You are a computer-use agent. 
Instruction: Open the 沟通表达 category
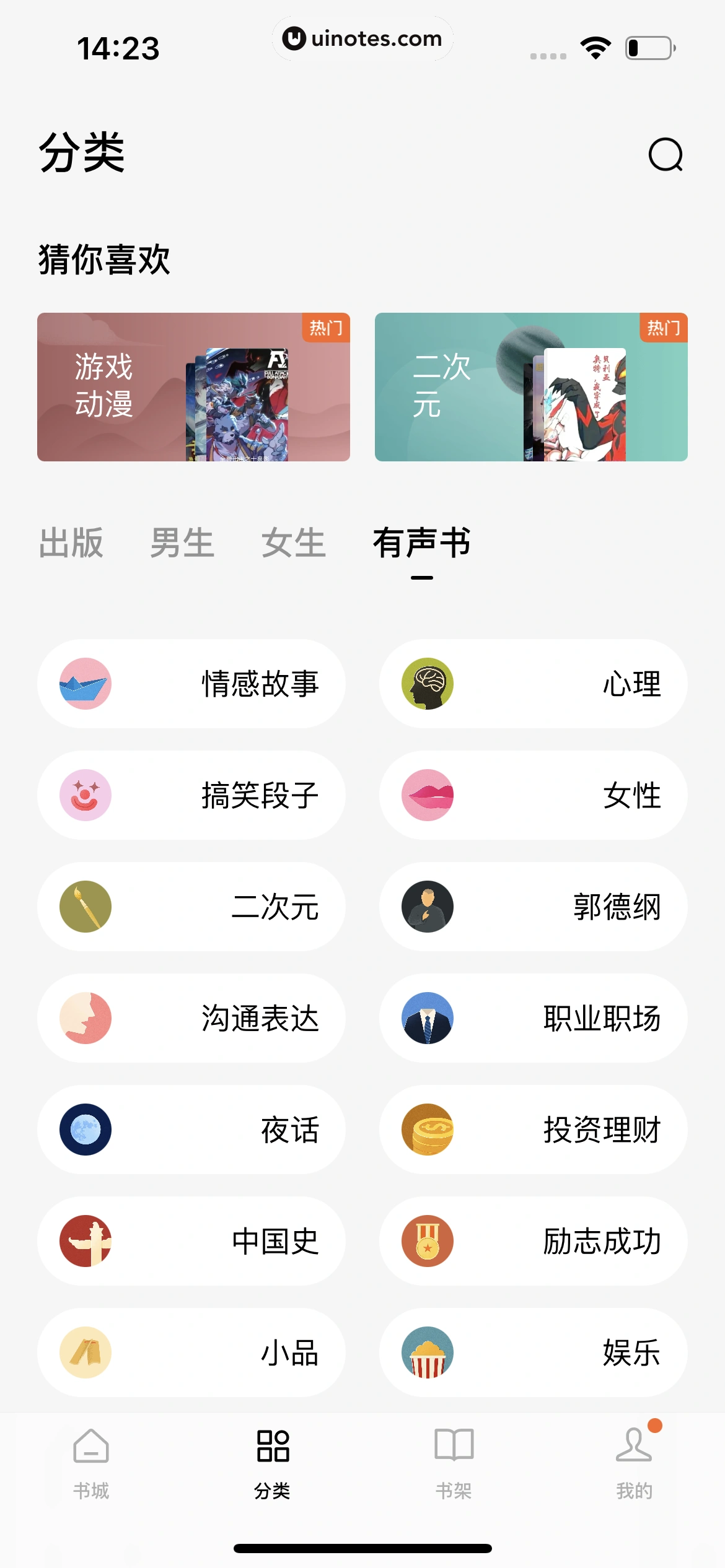click(x=191, y=1018)
